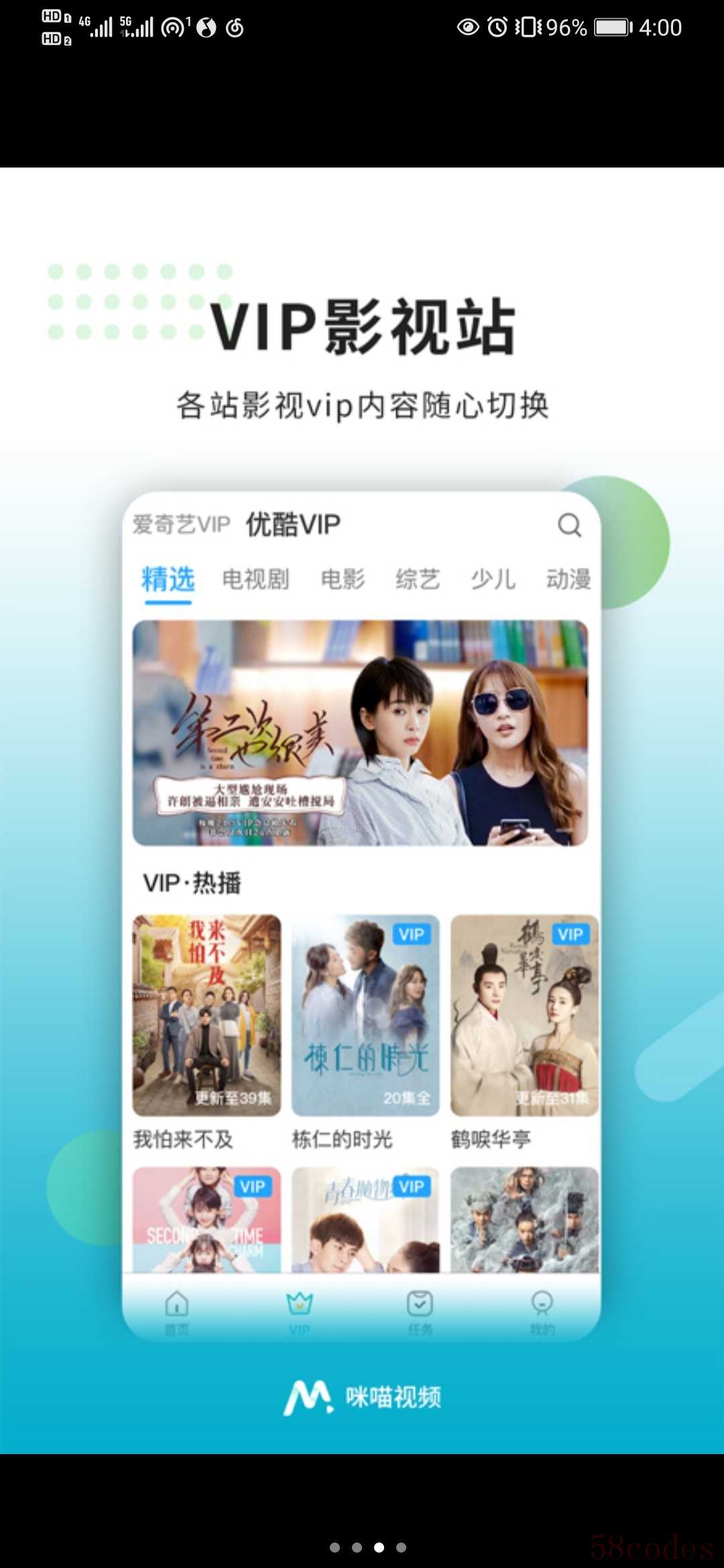Select the first page indicator dot
724x1568 pixels.
(x=335, y=1547)
